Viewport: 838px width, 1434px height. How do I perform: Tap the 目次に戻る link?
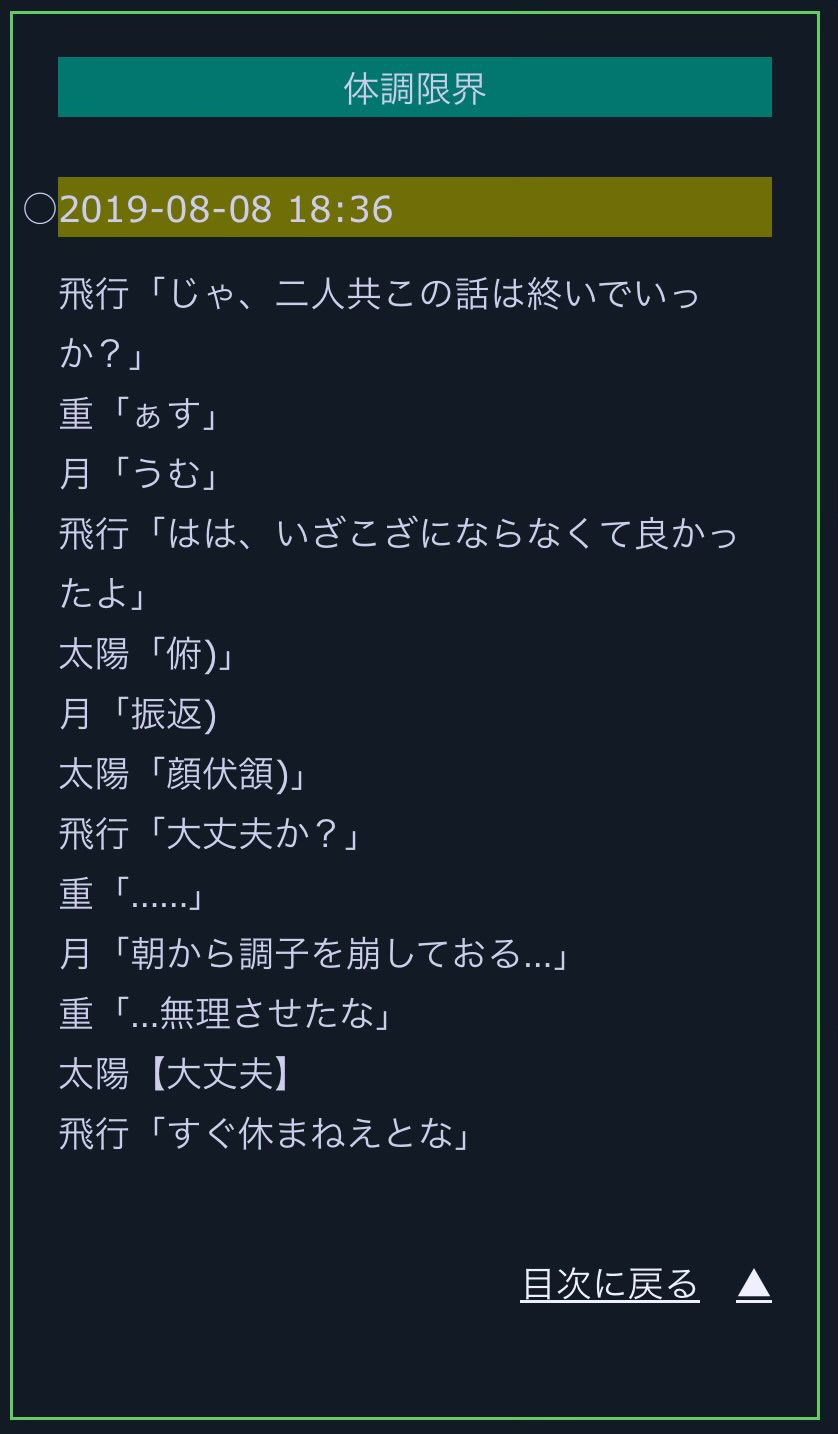(x=610, y=1284)
